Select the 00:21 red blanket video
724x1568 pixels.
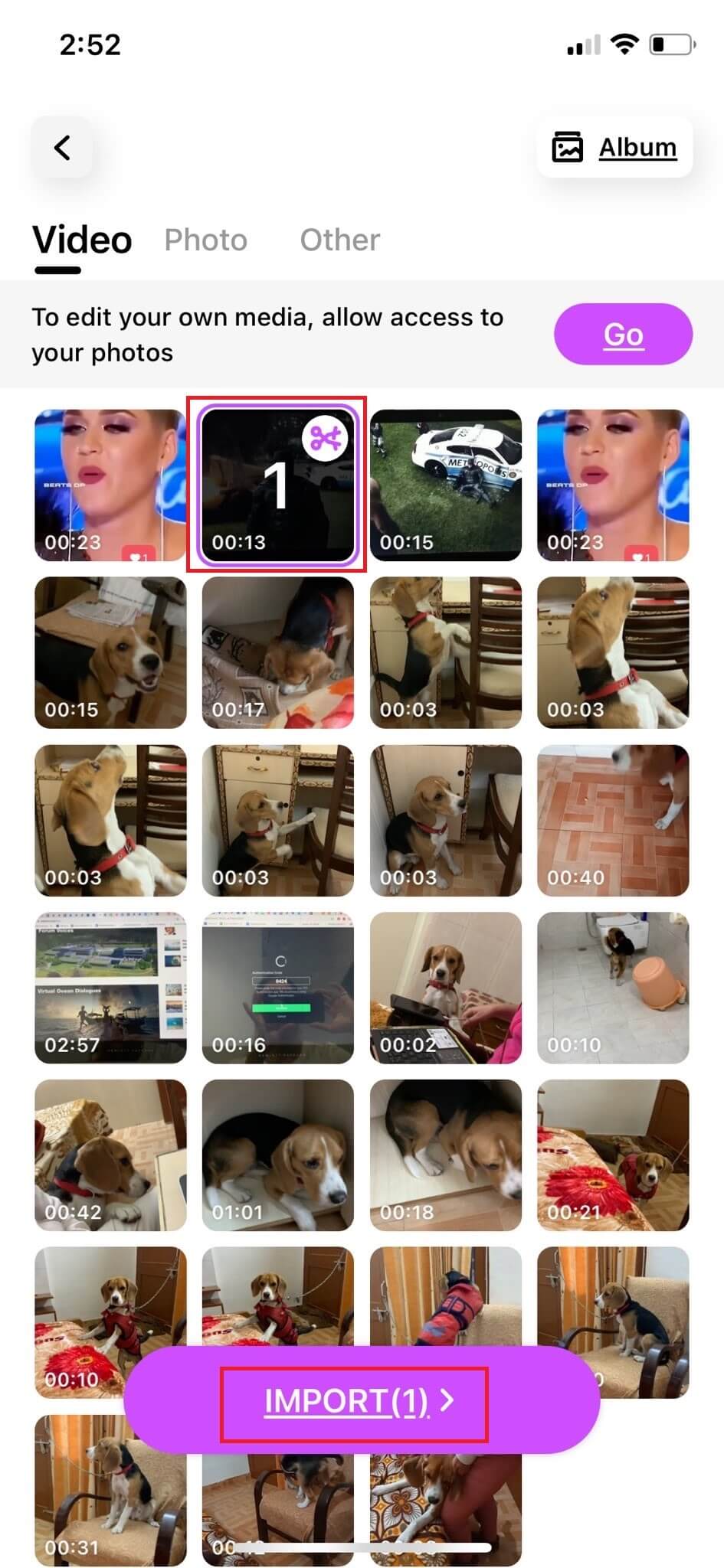(x=613, y=1155)
